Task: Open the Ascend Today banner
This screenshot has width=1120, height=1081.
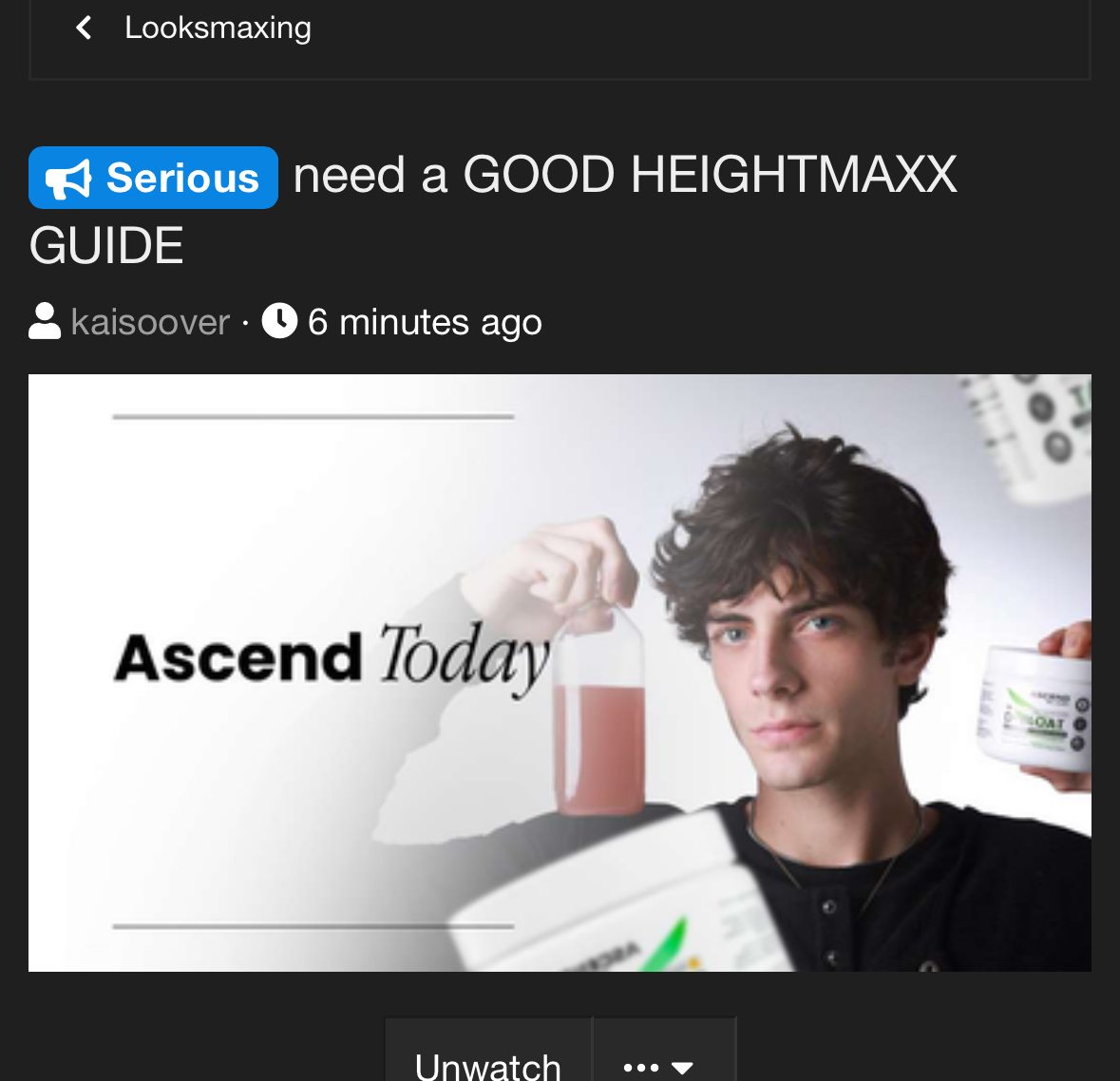Action: pos(560,673)
